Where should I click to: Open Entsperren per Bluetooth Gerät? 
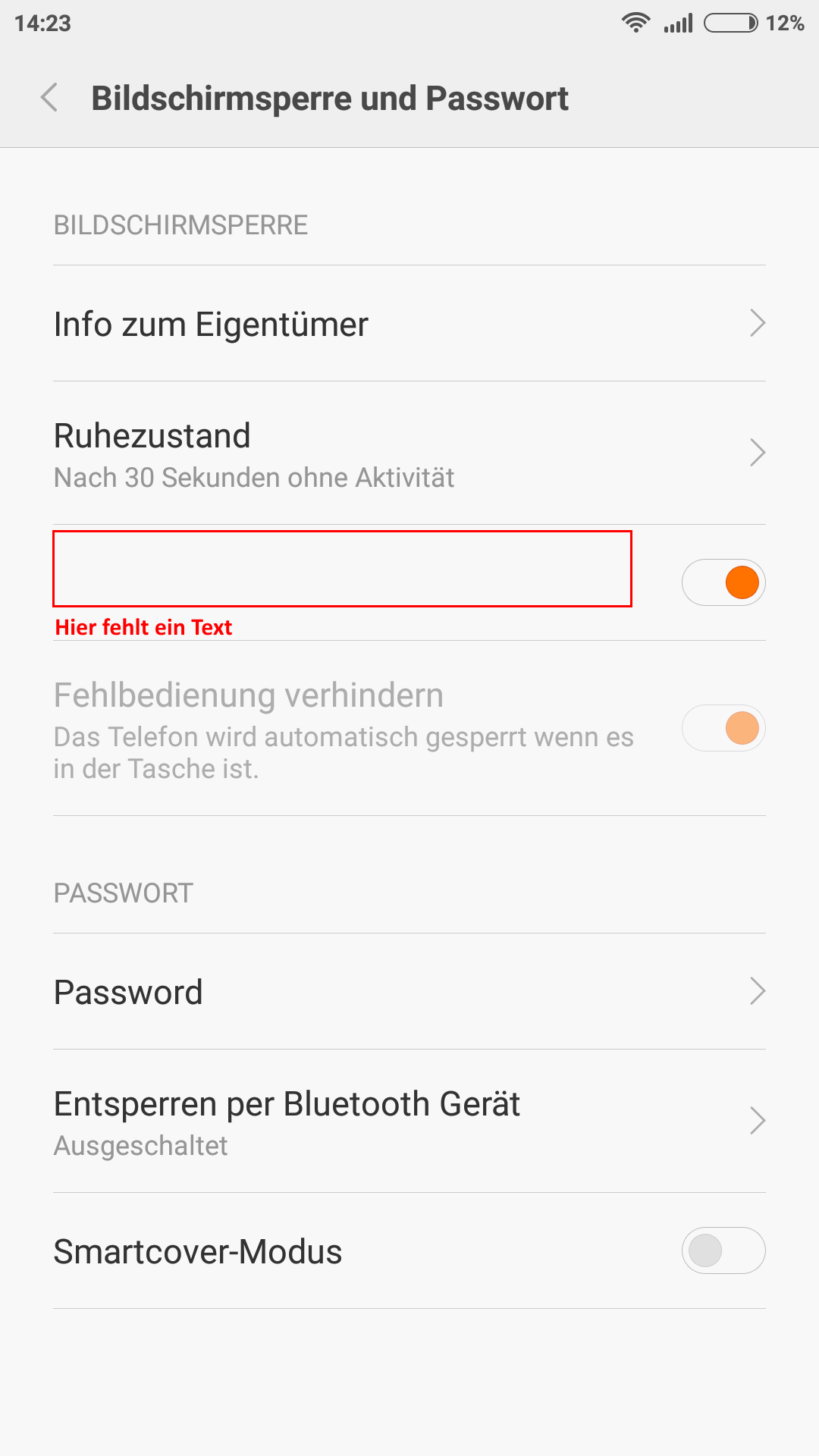pos(409,1122)
